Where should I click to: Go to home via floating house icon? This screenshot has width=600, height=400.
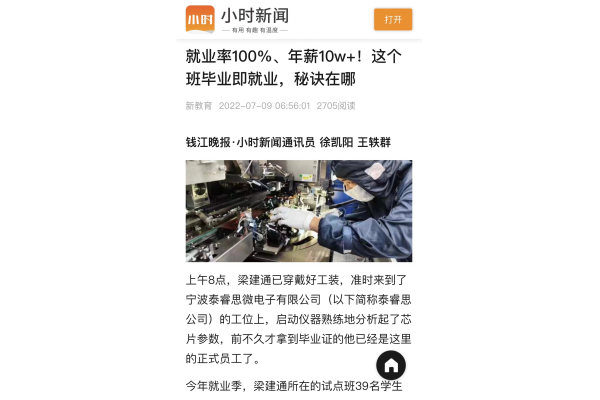tap(389, 366)
